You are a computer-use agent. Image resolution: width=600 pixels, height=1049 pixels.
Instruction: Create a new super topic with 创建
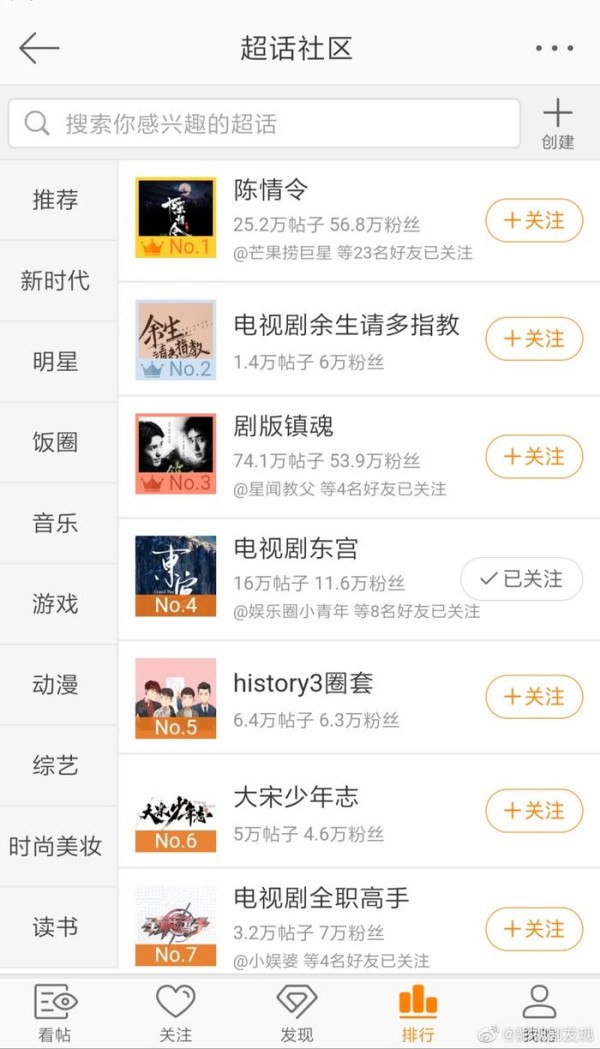click(x=557, y=124)
